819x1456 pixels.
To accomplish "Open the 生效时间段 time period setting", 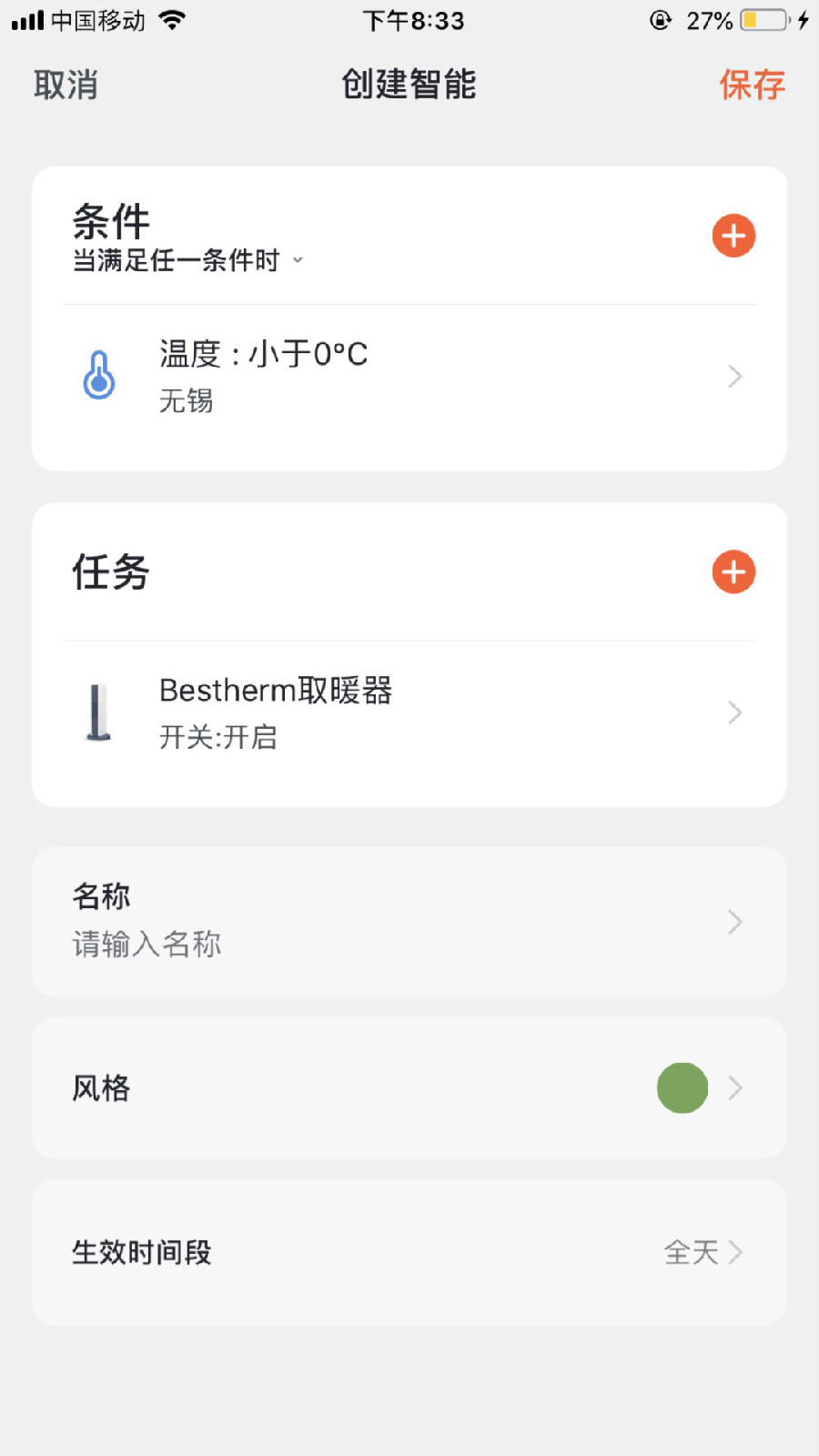I will click(x=408, y=1251).
